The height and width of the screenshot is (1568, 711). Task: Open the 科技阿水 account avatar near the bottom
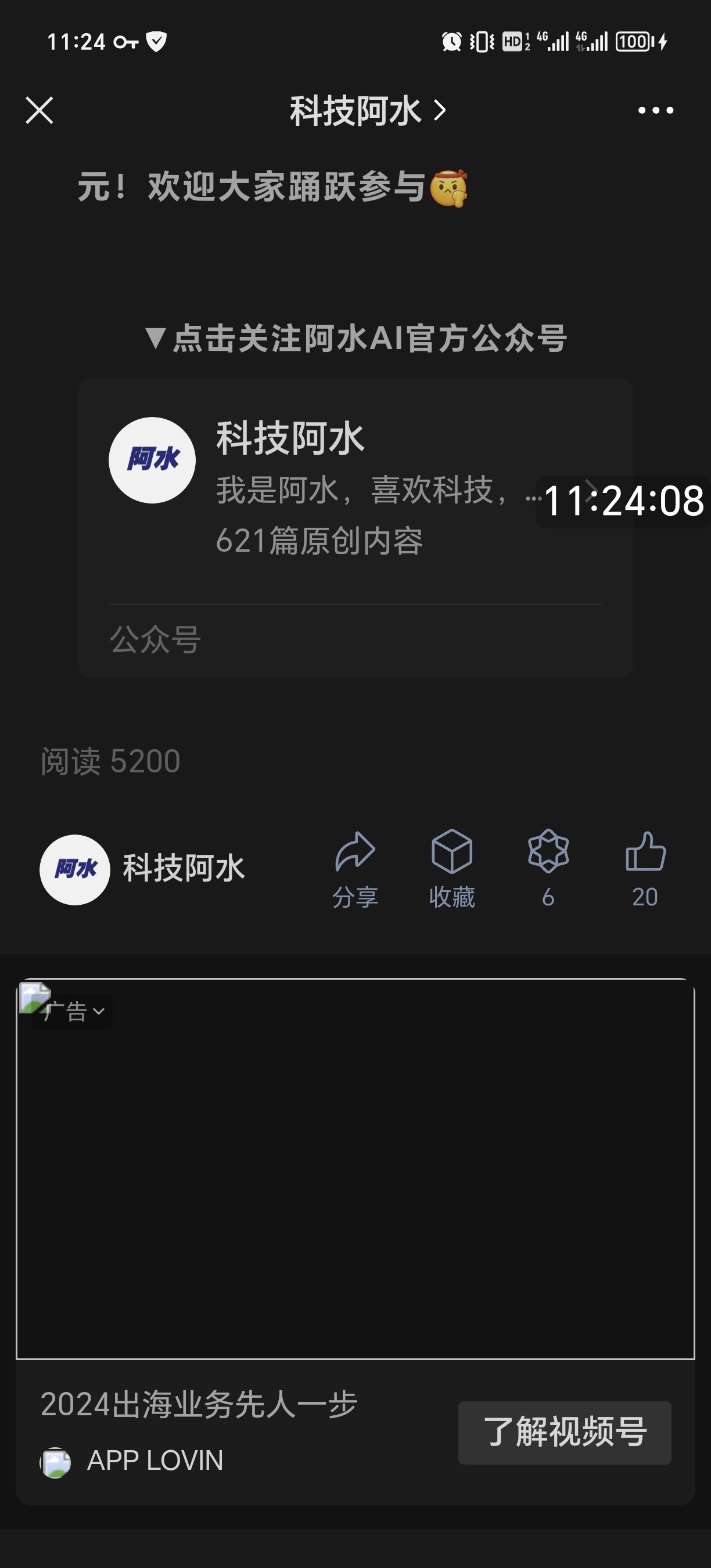coord(74,871)
